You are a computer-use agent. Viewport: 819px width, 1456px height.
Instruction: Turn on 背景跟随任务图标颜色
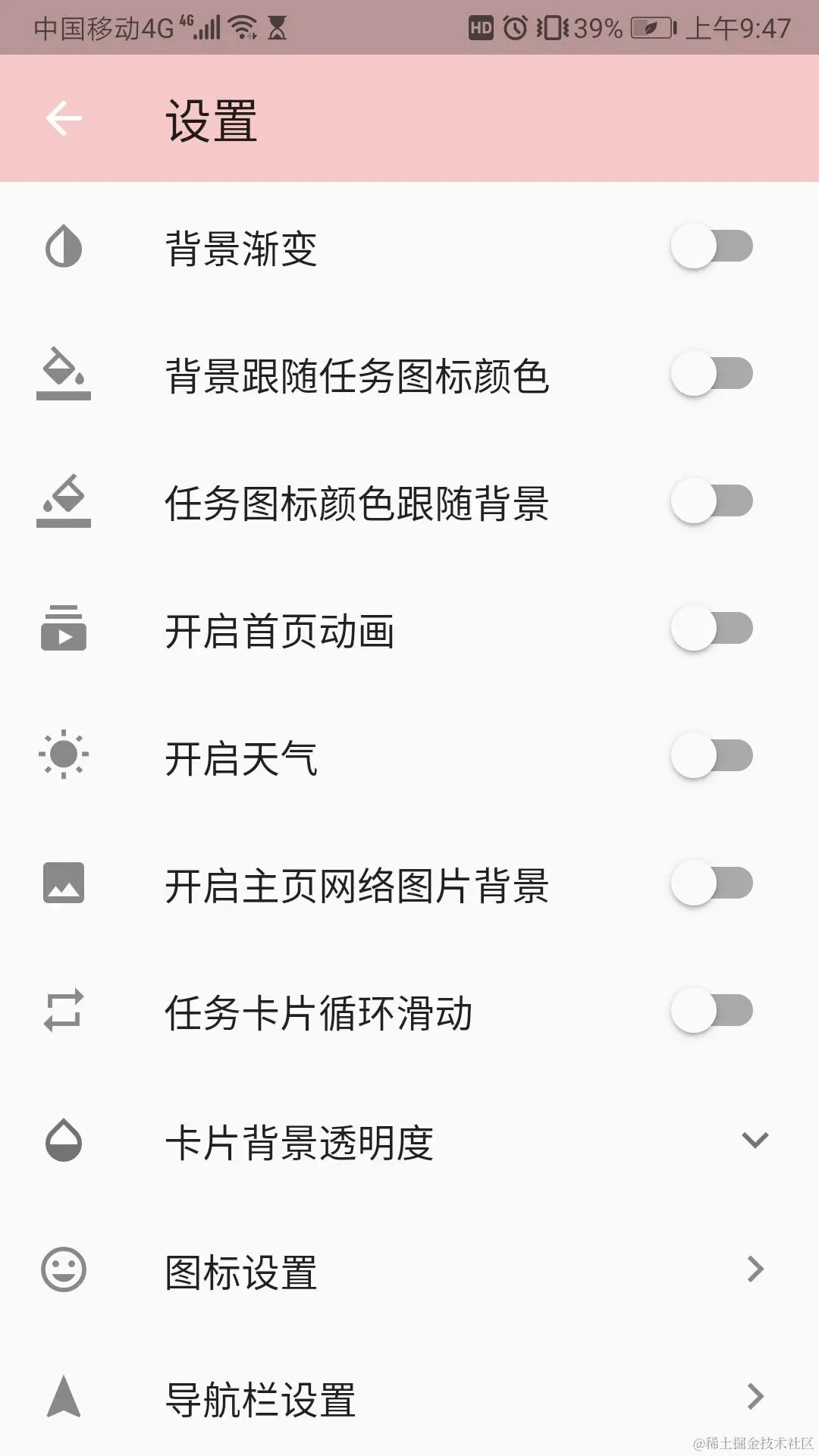point(711,374)
